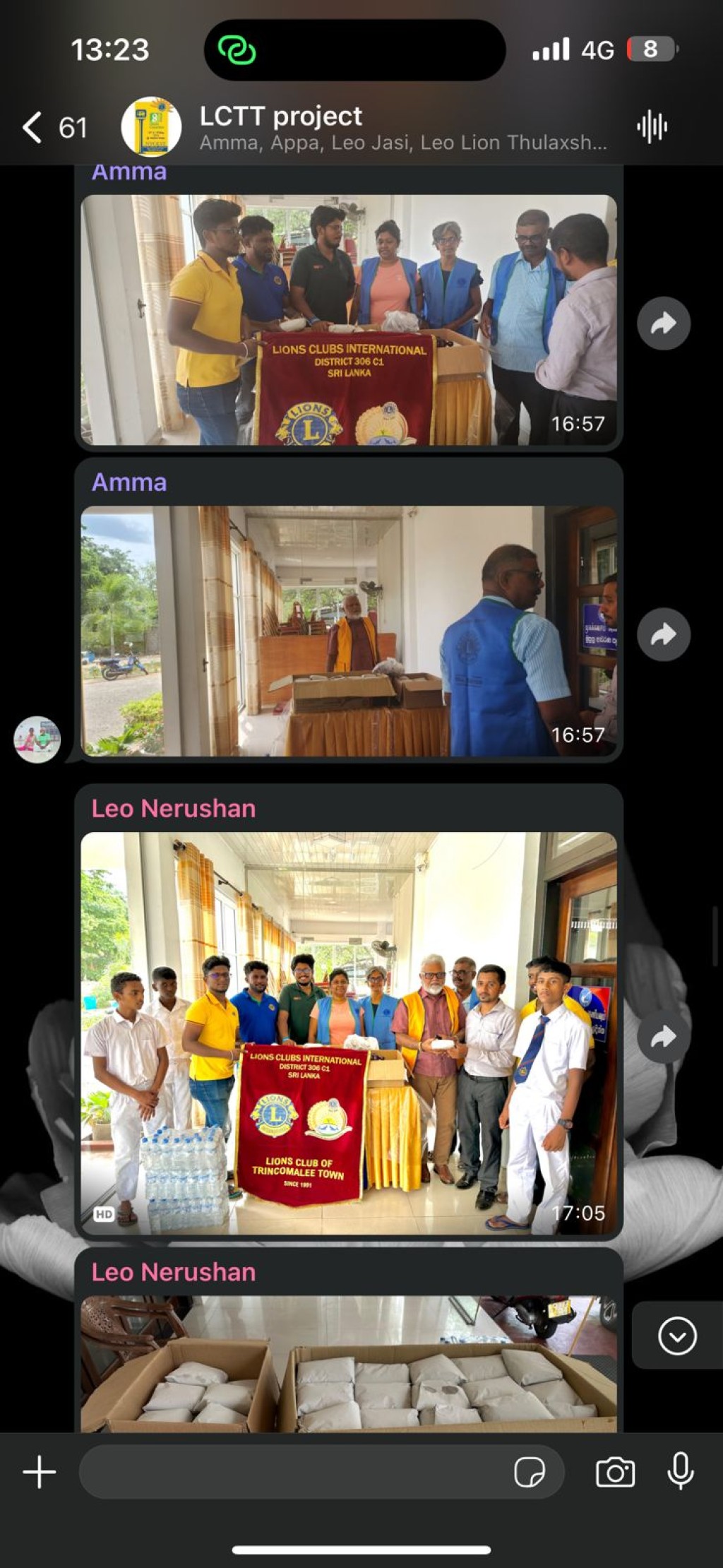
Task: Open Leo Nerushan's photo of boxed packets
Action: (x=349, y=1364)
